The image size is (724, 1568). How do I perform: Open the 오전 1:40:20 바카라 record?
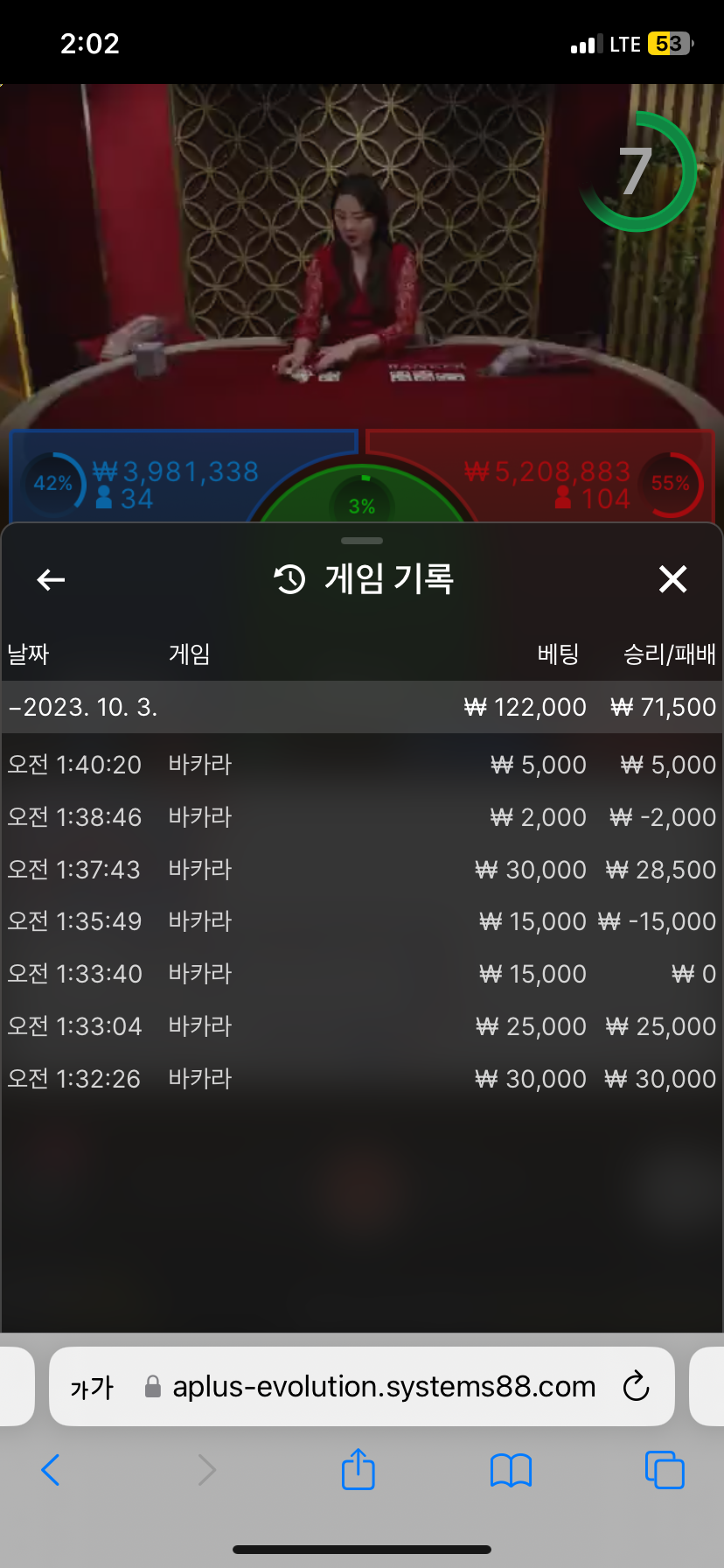point(362,765)
